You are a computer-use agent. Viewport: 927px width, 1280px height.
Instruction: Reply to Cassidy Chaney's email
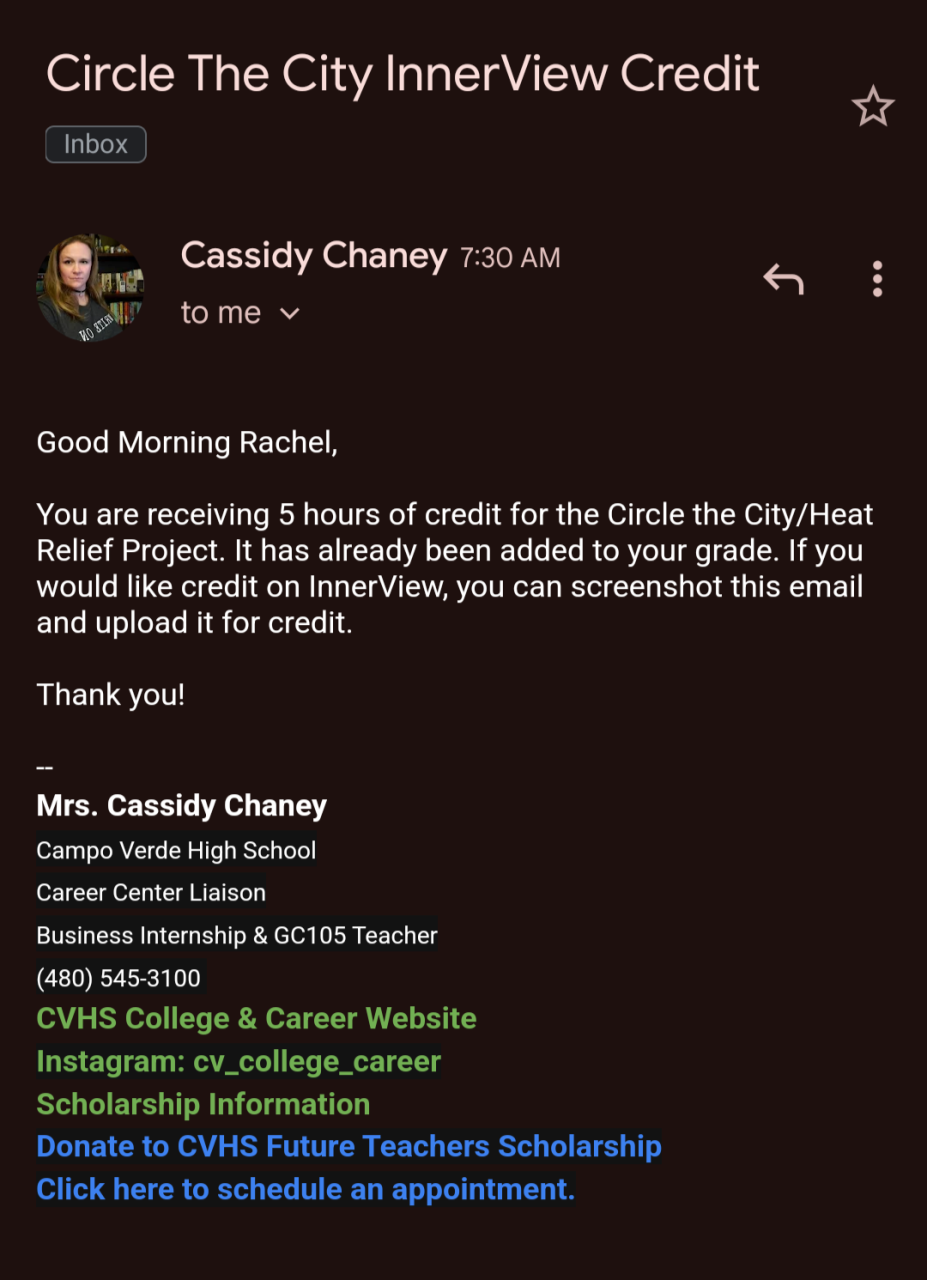(x=783, y=279)
